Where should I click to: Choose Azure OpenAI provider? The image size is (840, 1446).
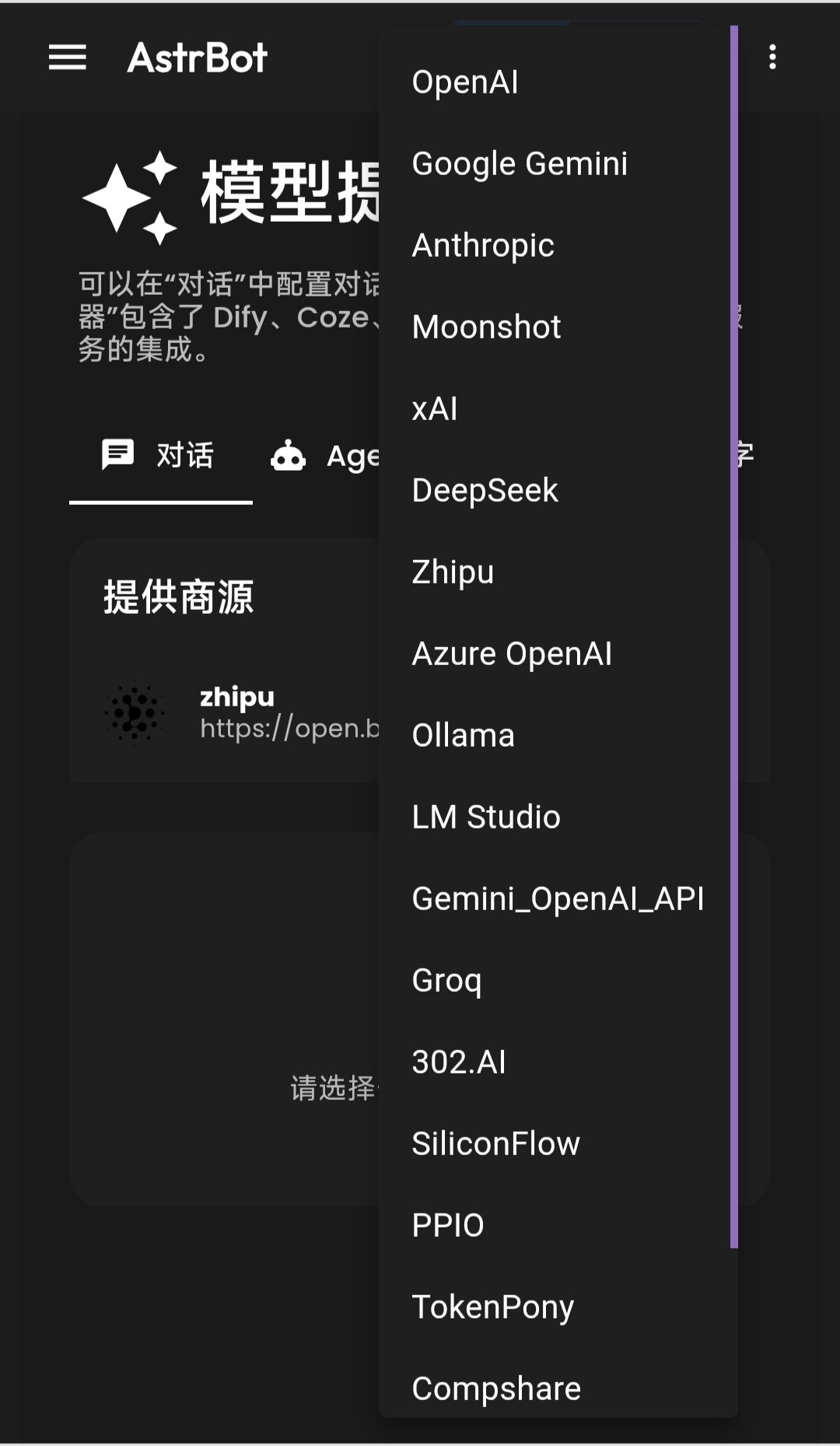coord(512,654)
